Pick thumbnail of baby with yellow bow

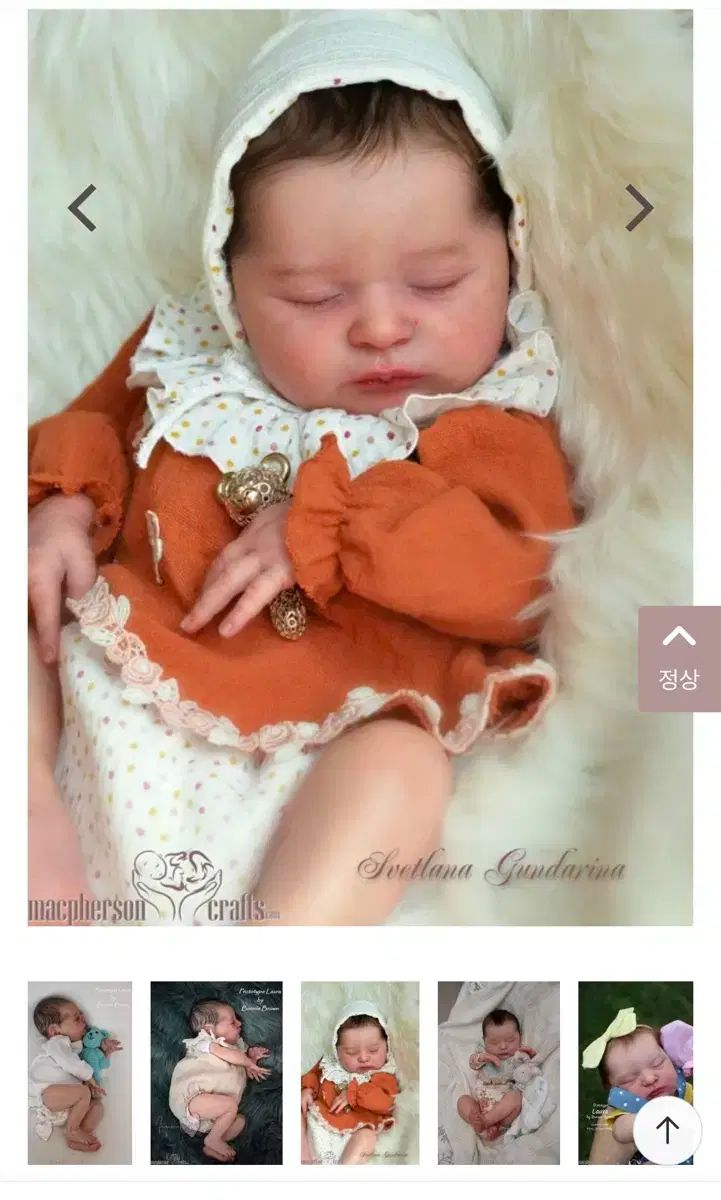635,1072
